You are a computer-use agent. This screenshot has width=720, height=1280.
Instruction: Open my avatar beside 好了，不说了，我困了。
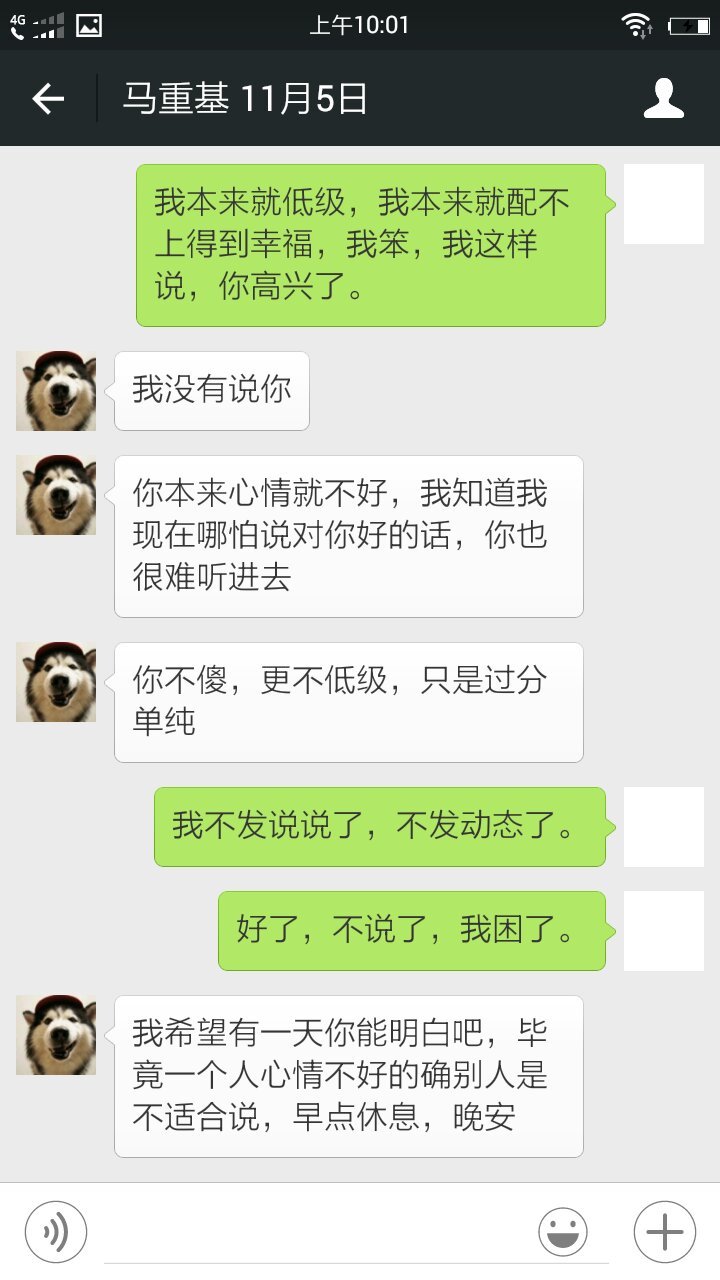(x=663, y=931)
